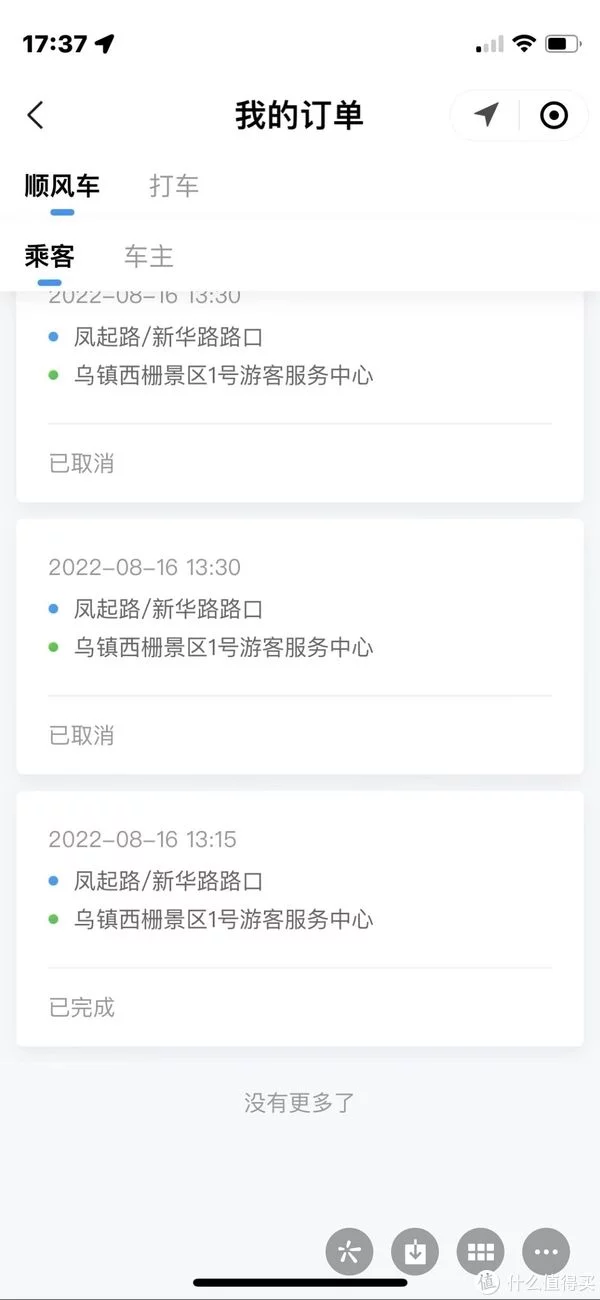
Task: Switch to the 打车 tab
Action: [174, 186]
